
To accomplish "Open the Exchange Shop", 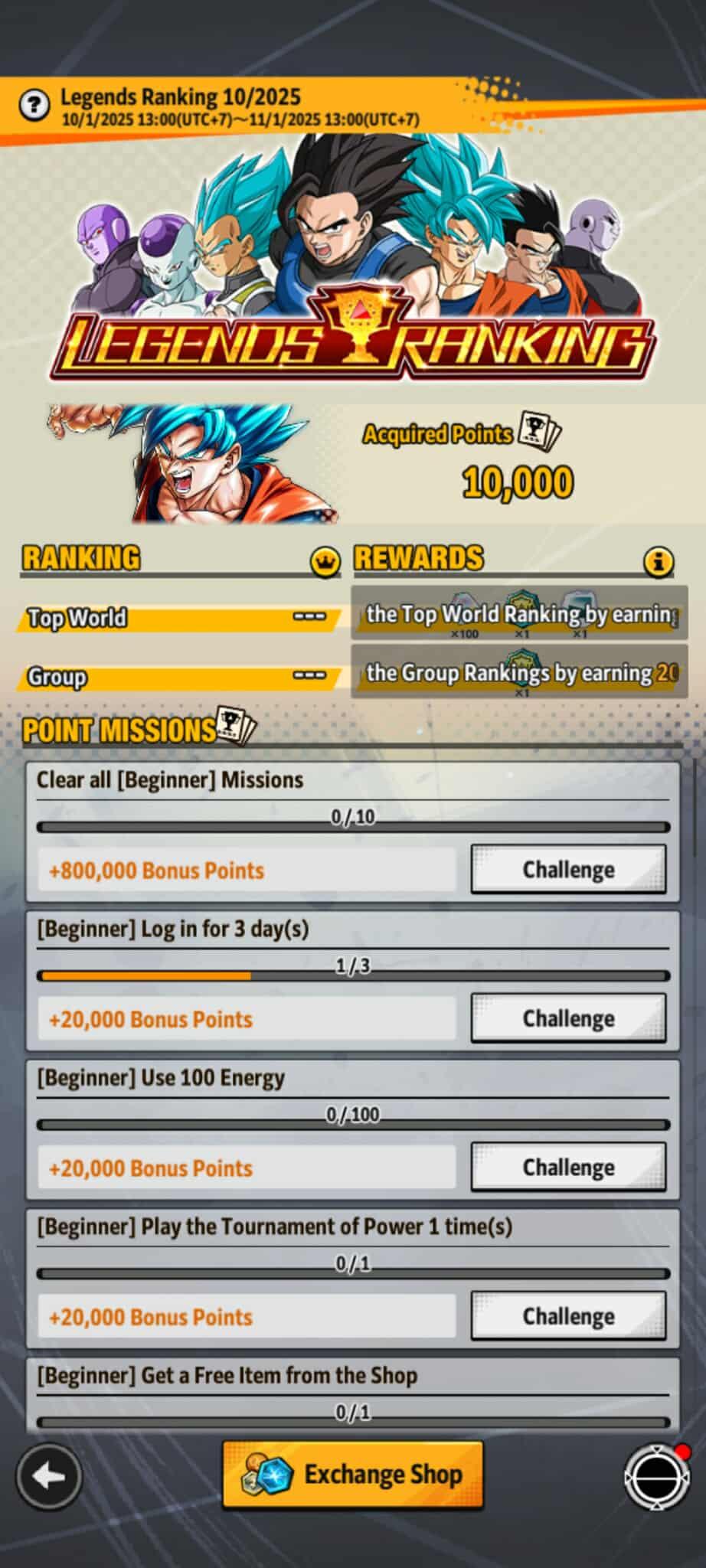I will [x=353, y=1475].
